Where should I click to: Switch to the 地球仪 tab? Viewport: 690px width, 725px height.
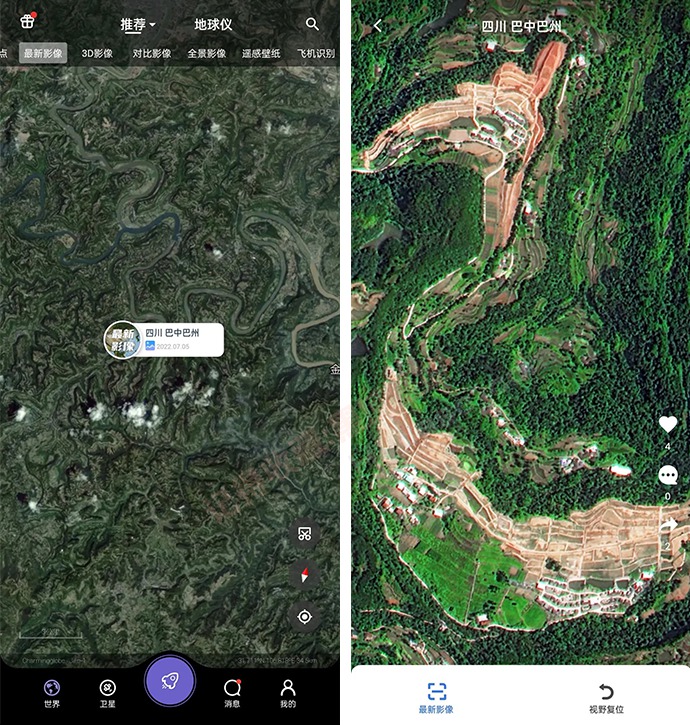click(x=213, y=24)
